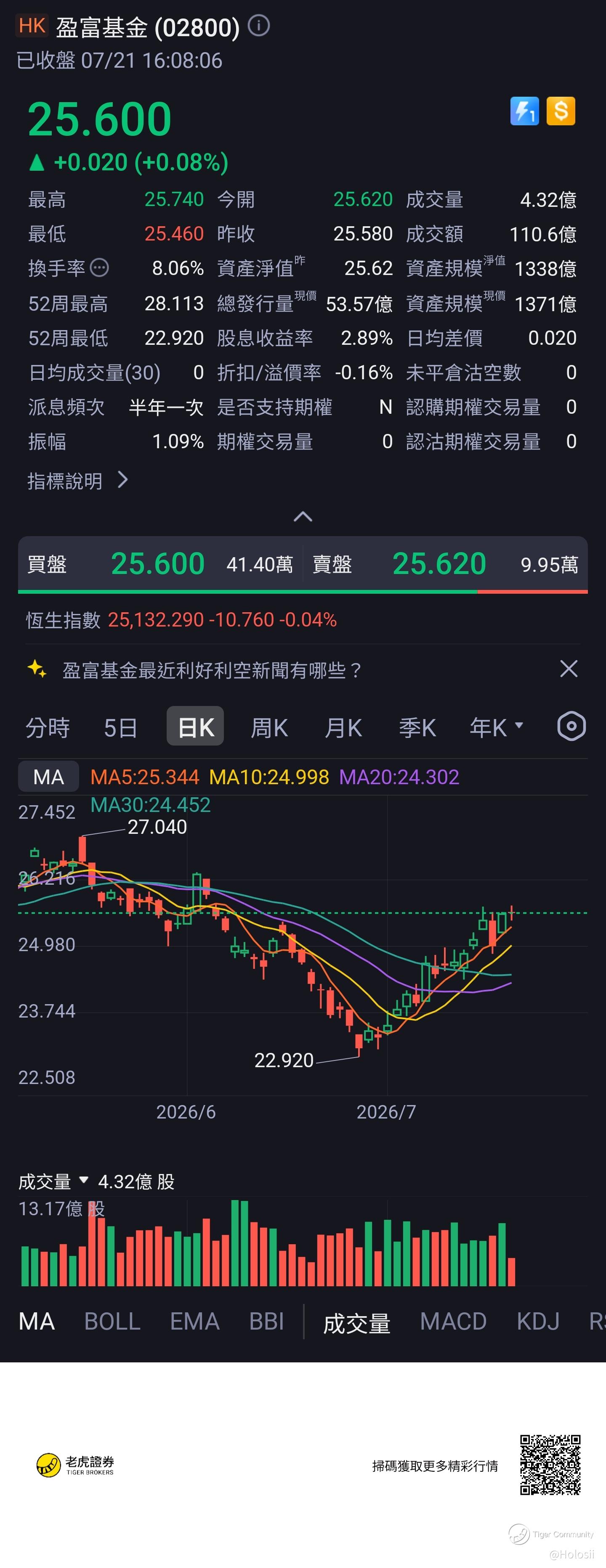Open the info icon beside 盈富基金 (02800)

[x=259, y=26]
